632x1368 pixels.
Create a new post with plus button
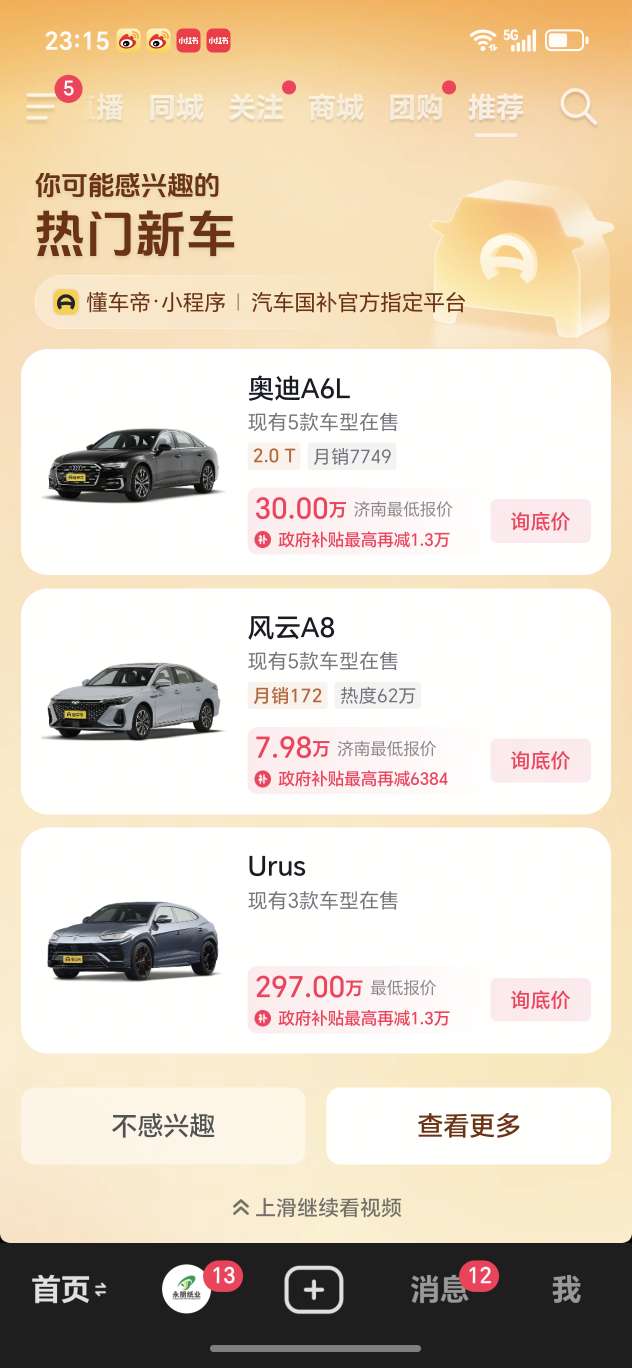tap(314, 1290)
